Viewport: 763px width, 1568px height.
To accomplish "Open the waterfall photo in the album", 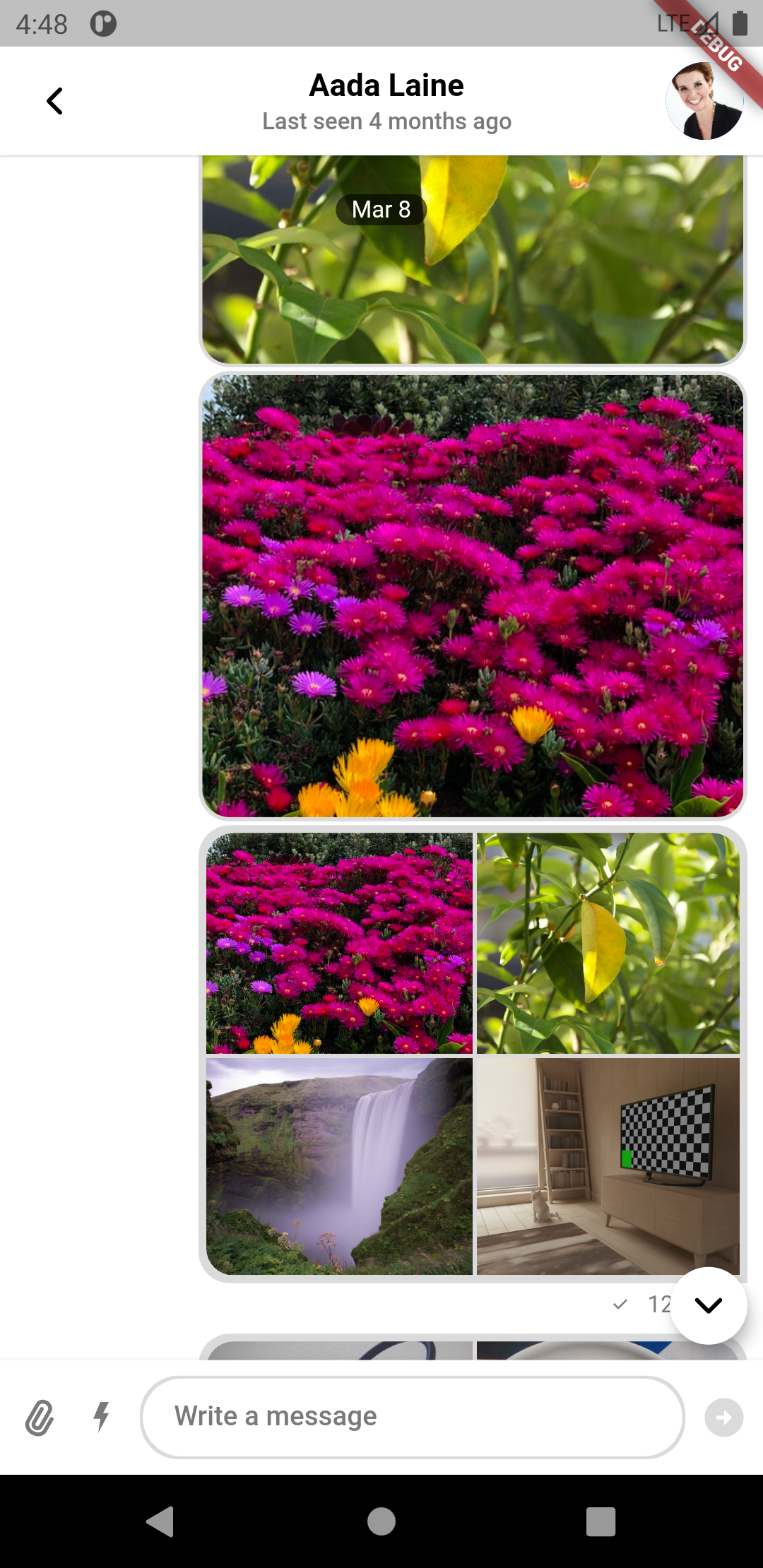I will 339,1166.
